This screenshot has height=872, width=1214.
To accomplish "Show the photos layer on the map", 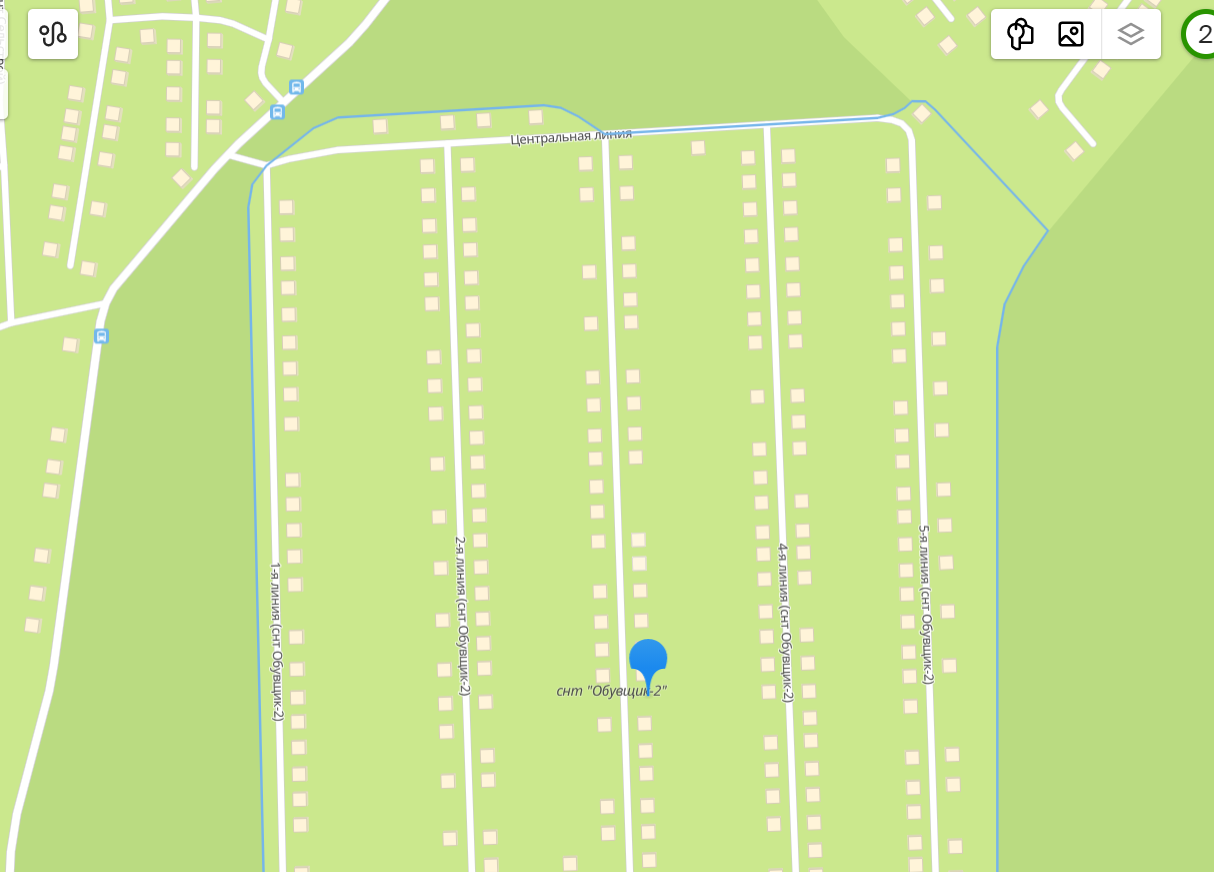I will tap(1071, 34).
